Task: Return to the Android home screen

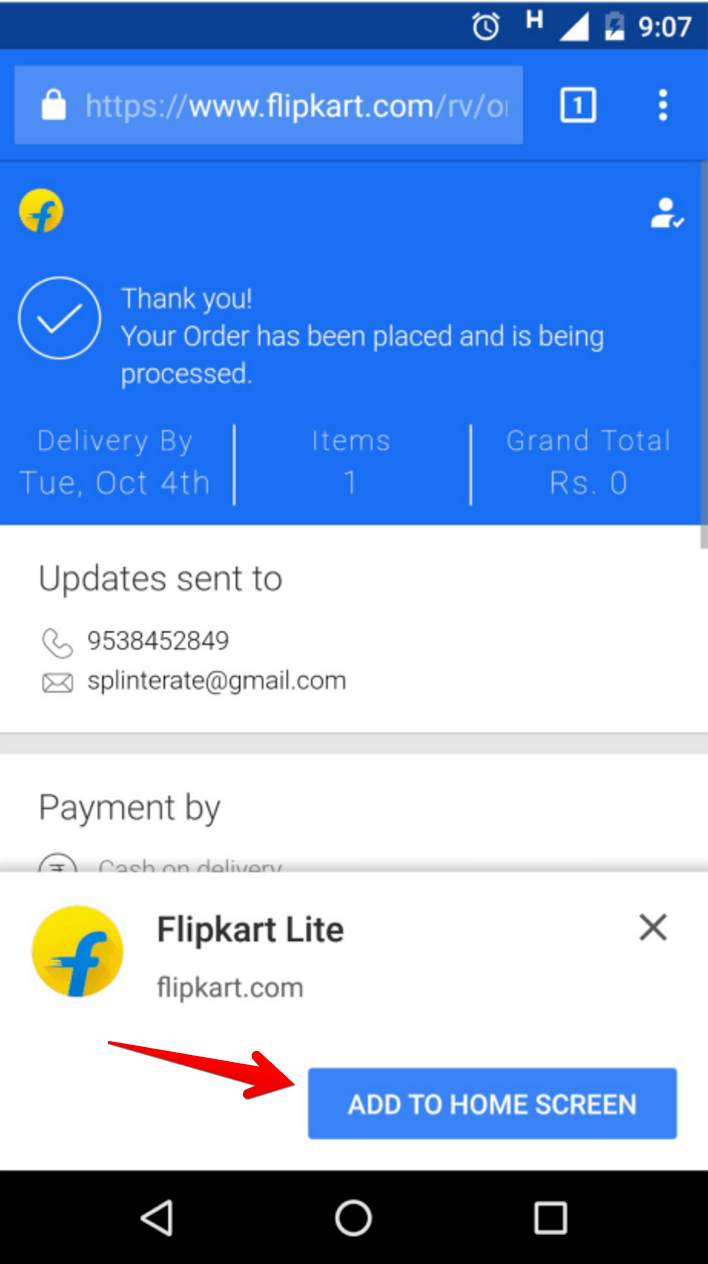Action: pos(353,1217)
